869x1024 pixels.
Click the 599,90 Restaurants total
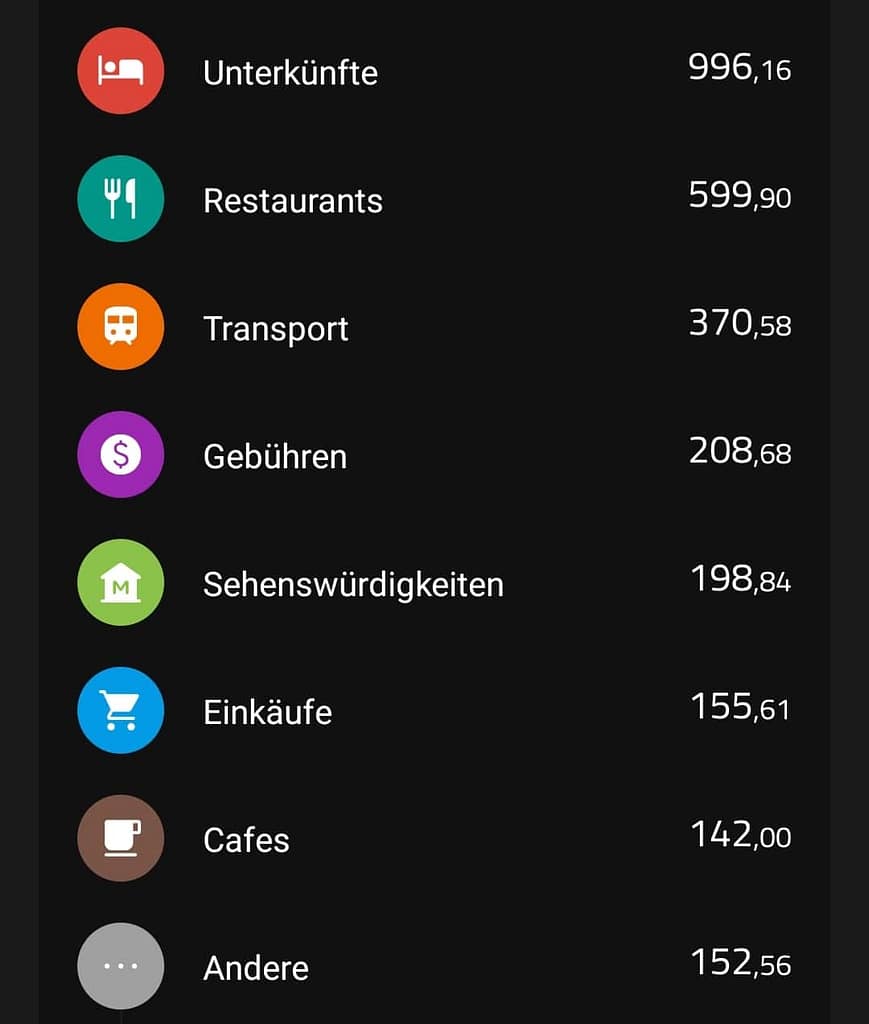739,196
